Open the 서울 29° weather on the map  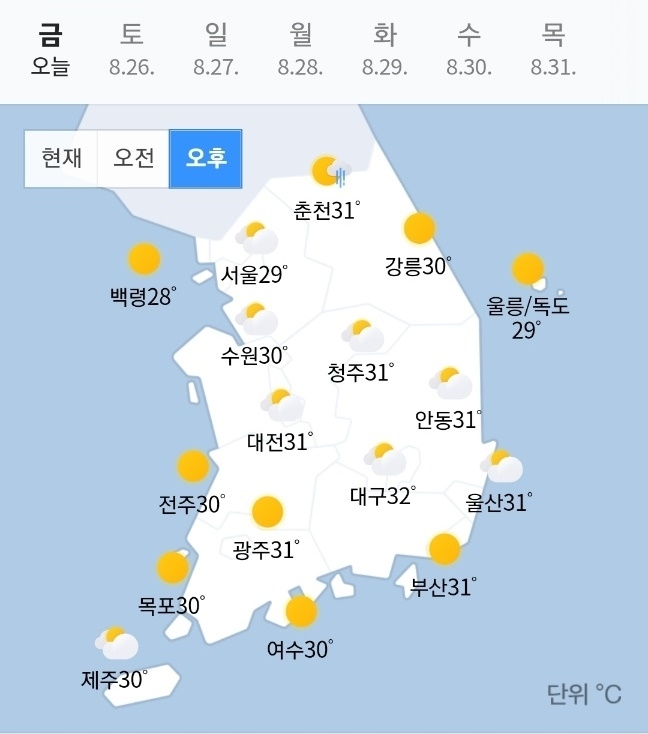tap(255, 256)
